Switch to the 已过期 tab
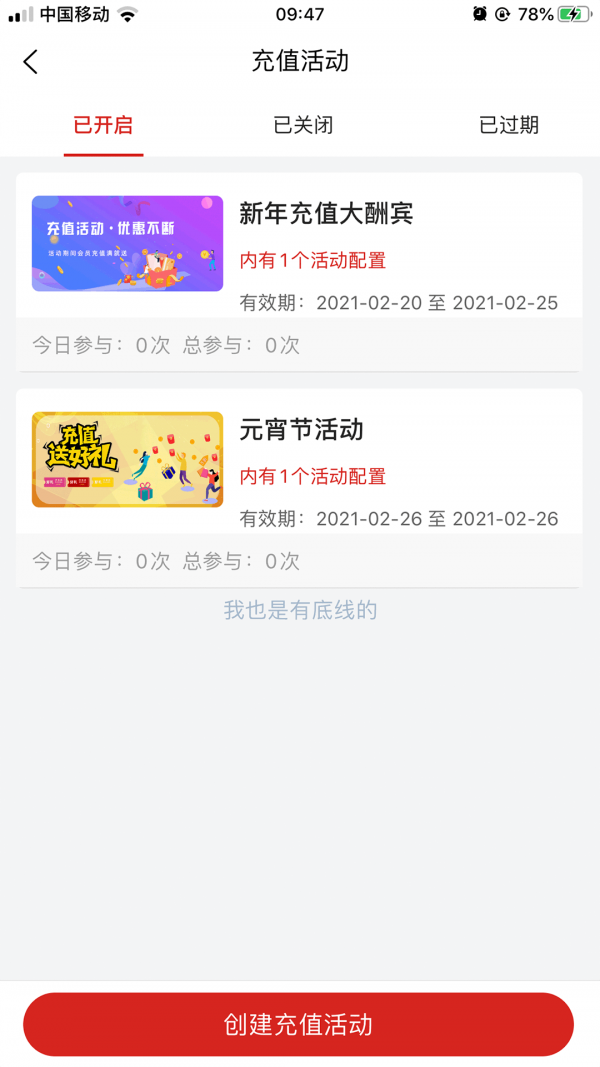Image resolution: width=600 pixels, height=1067 pixels. (508, 125)
